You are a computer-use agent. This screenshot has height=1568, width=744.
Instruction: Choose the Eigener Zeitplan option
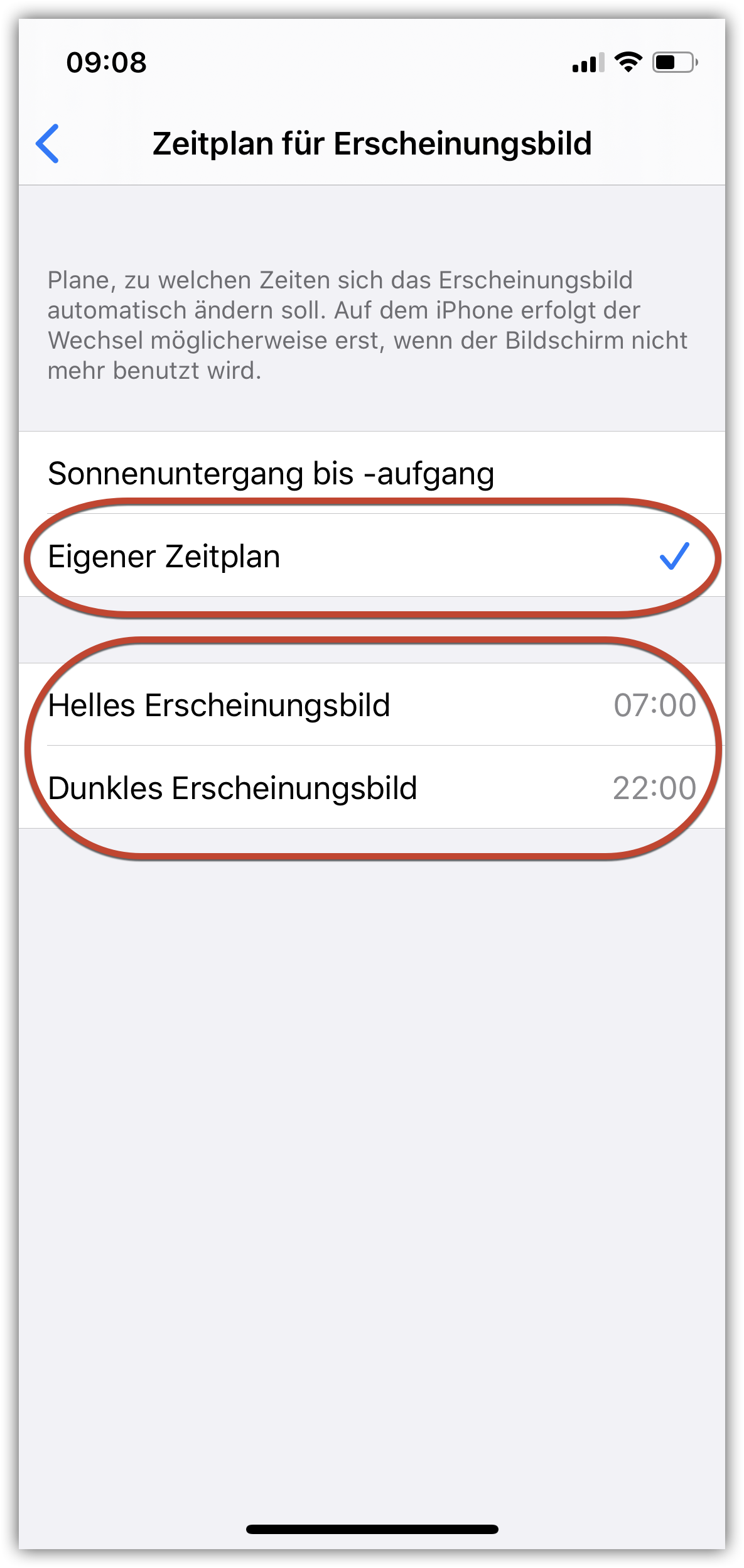point(372,555)
